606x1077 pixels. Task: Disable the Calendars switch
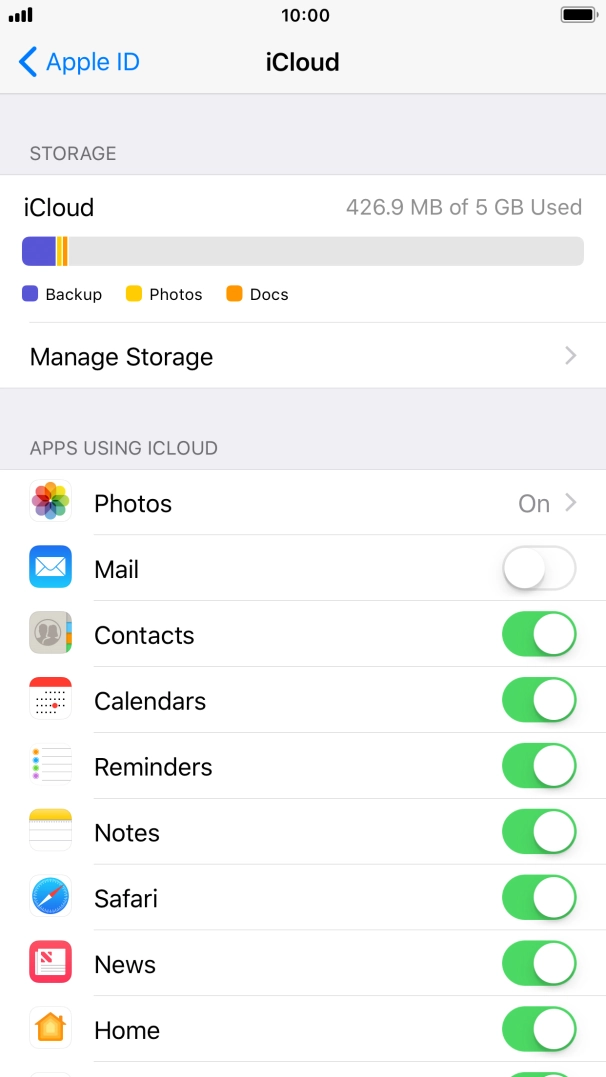pos(539,701)
